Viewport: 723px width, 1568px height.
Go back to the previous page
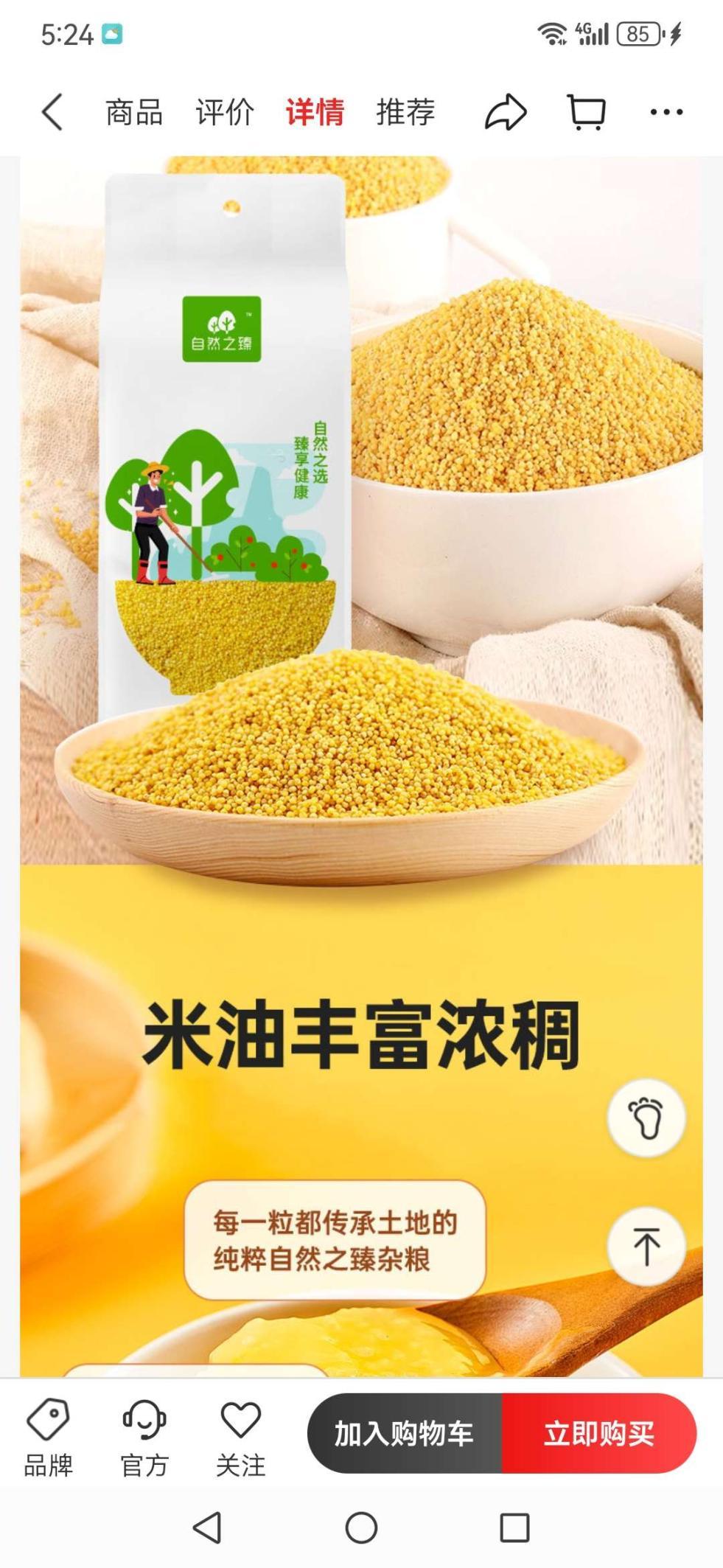click(x=52, y=112)
